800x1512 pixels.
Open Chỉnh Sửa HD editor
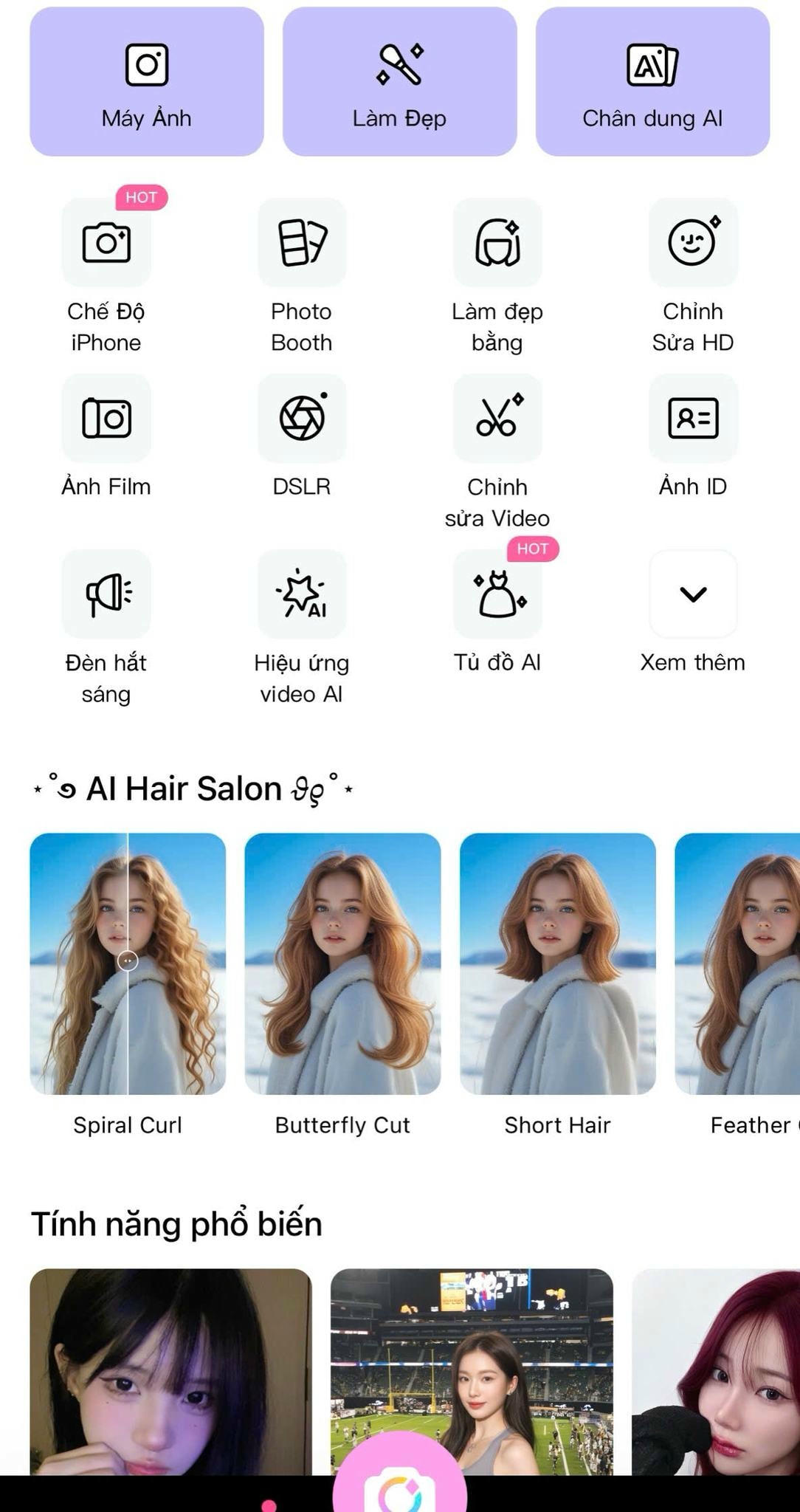coord(693,243)
